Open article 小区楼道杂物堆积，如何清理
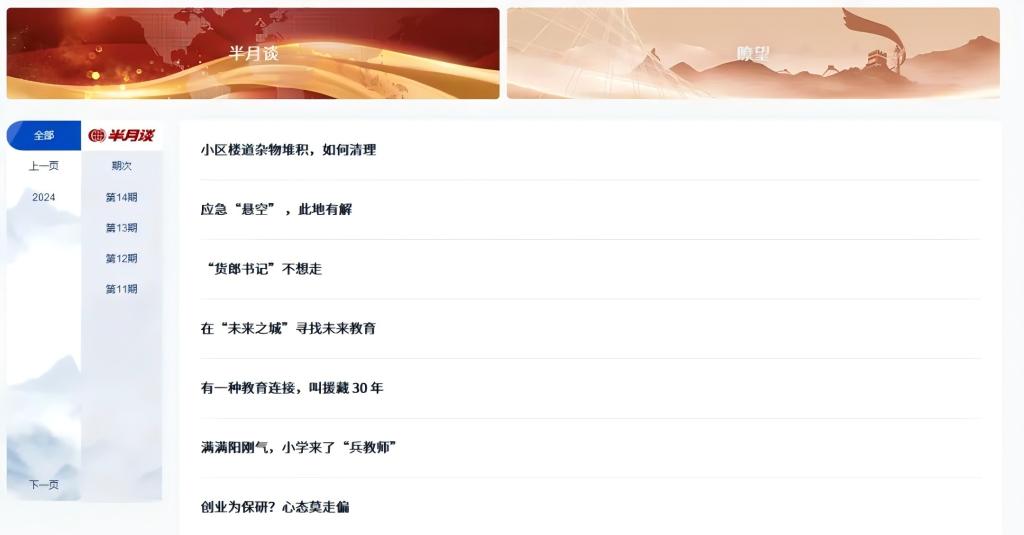 pyautogui.click(x=288, y=150)
